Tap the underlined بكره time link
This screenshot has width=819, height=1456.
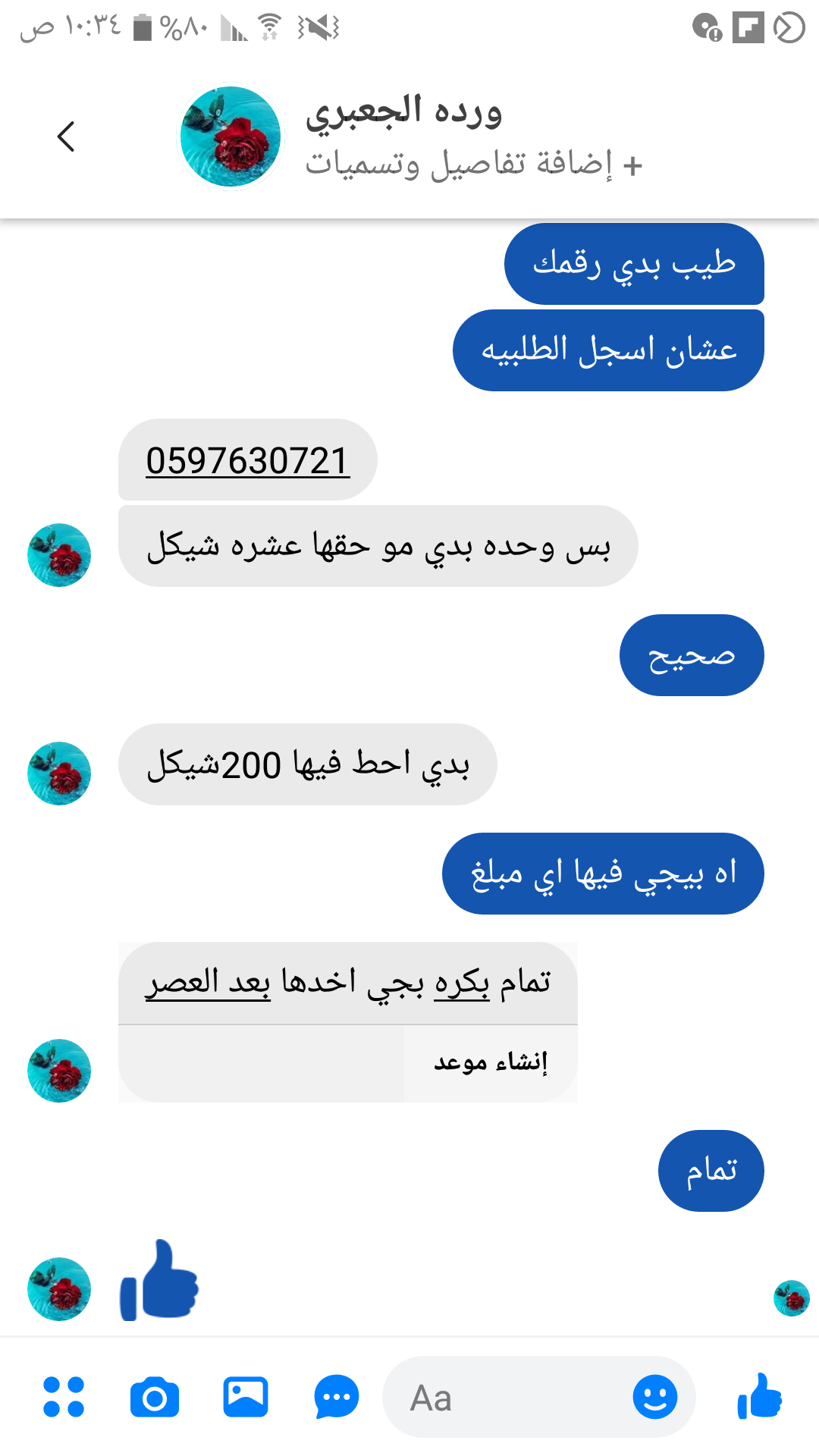(x=462, y=983)
